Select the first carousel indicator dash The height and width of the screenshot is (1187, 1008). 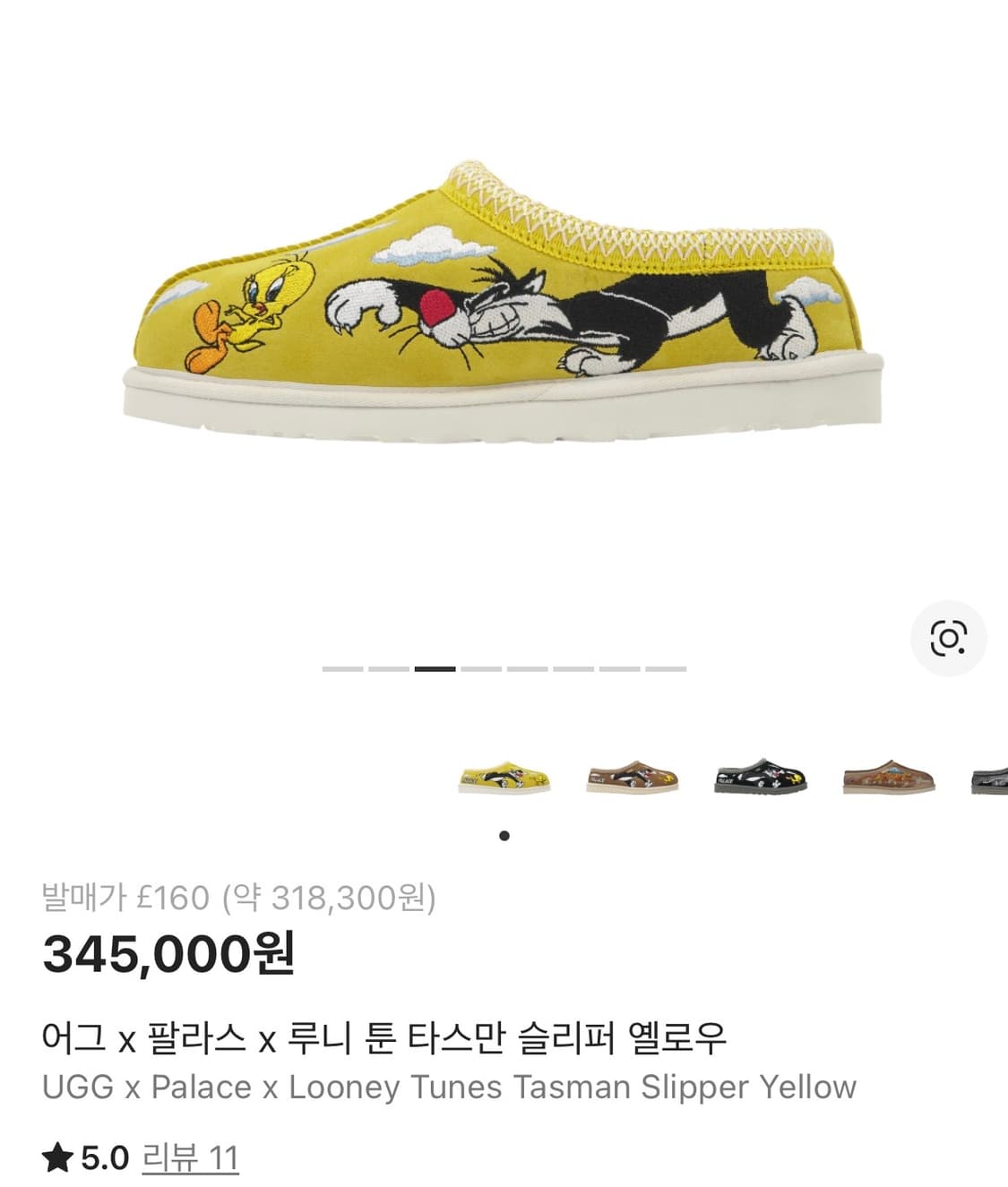pyautogui.click(x=343, y=669)
